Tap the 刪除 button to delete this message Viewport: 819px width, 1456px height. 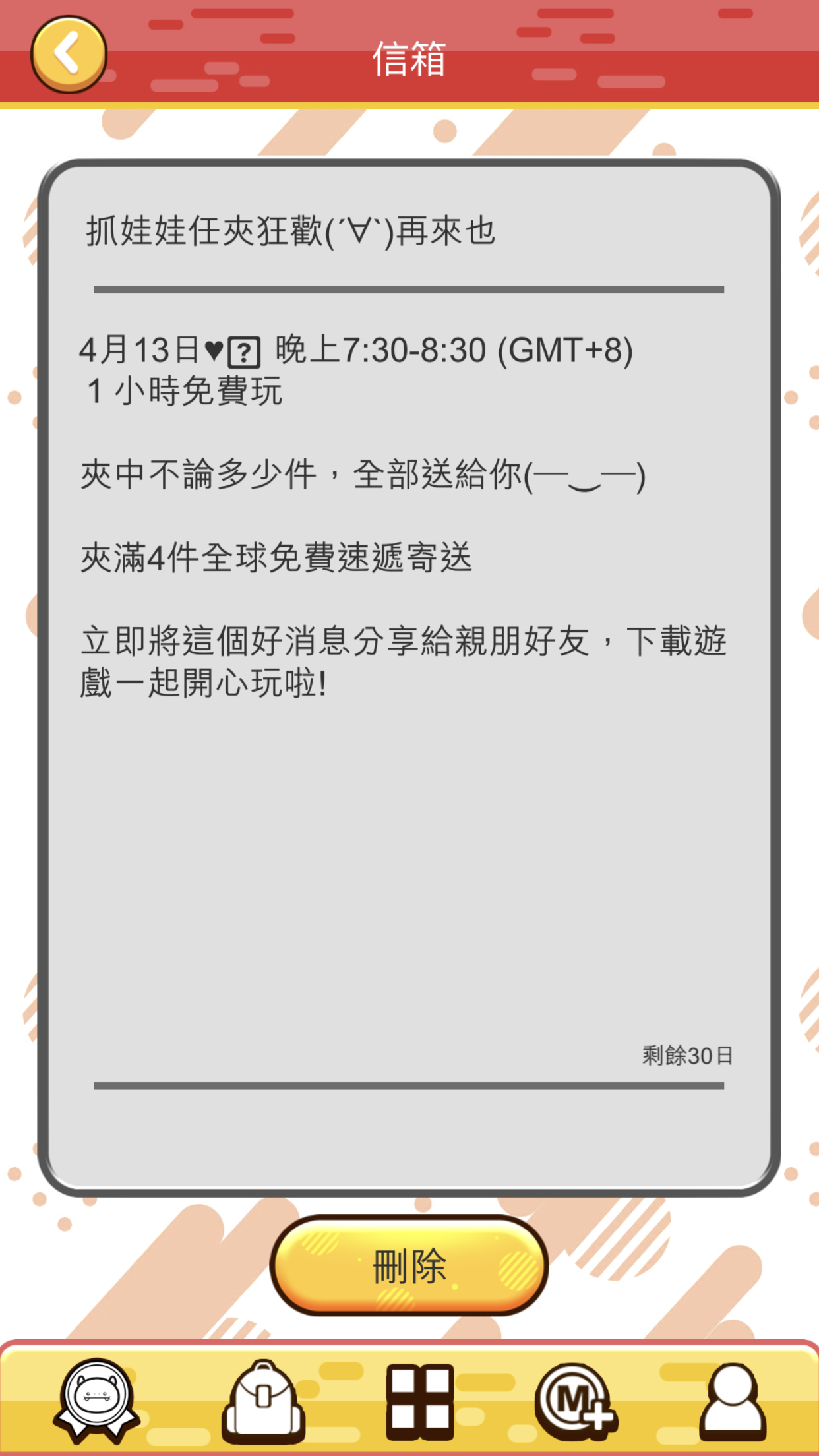[x=409, y=1266]
